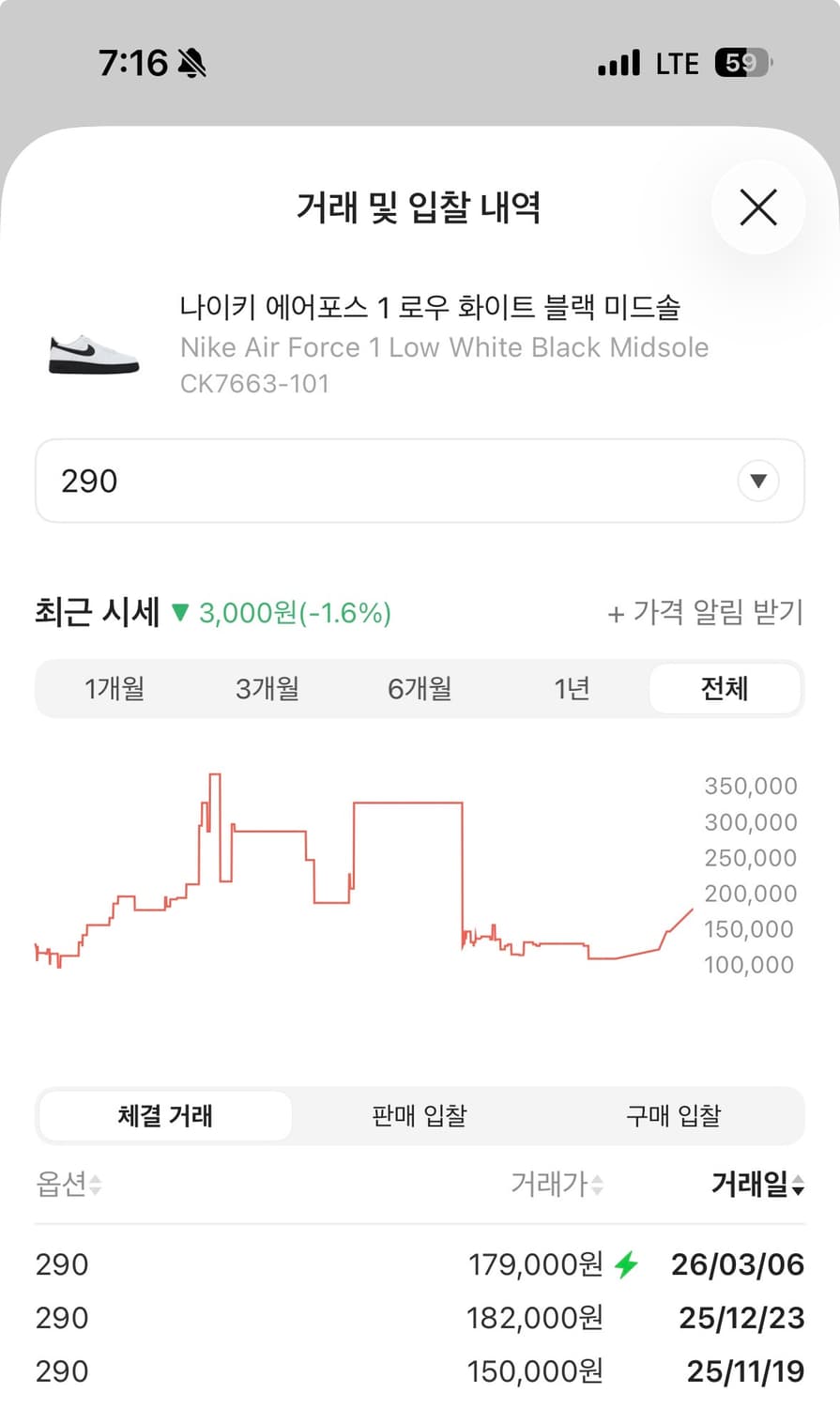The height and width of the screenshot is (1408, 840).
Task: Click the muted notifications bell in status bar
Action: point(191,61)
